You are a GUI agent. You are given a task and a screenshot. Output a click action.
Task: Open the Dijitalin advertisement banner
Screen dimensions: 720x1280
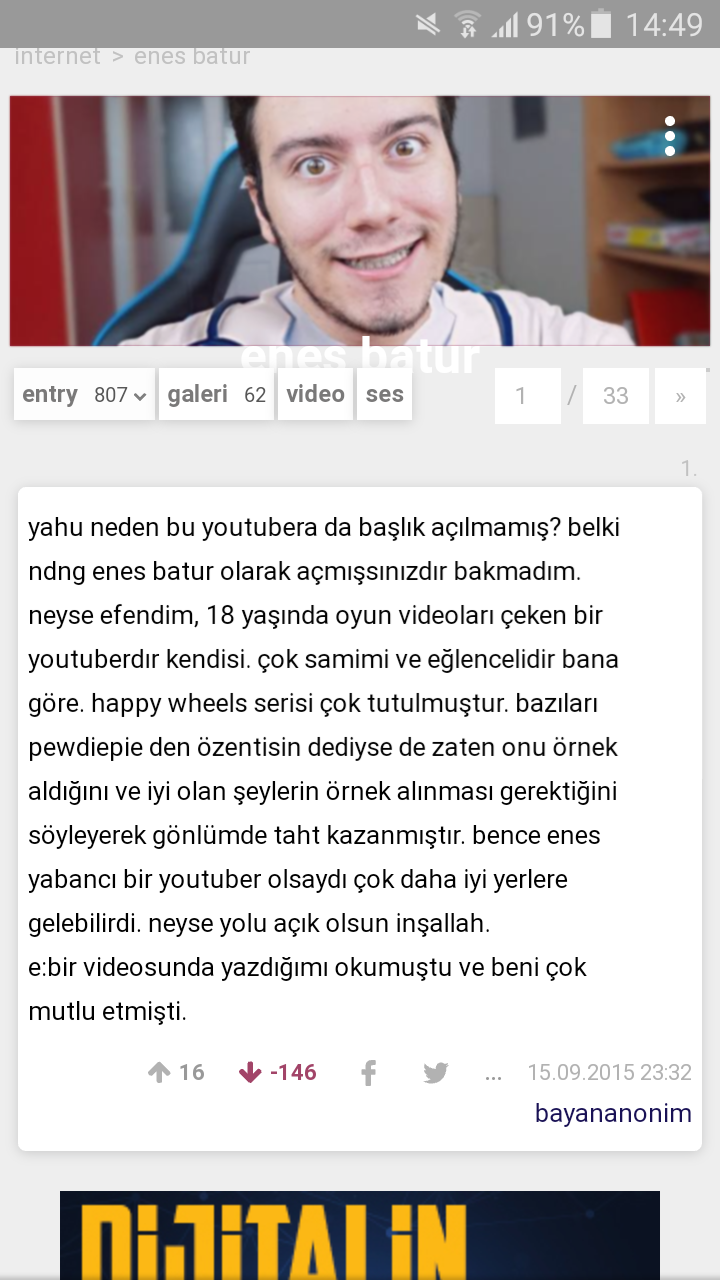point(360,1235)
